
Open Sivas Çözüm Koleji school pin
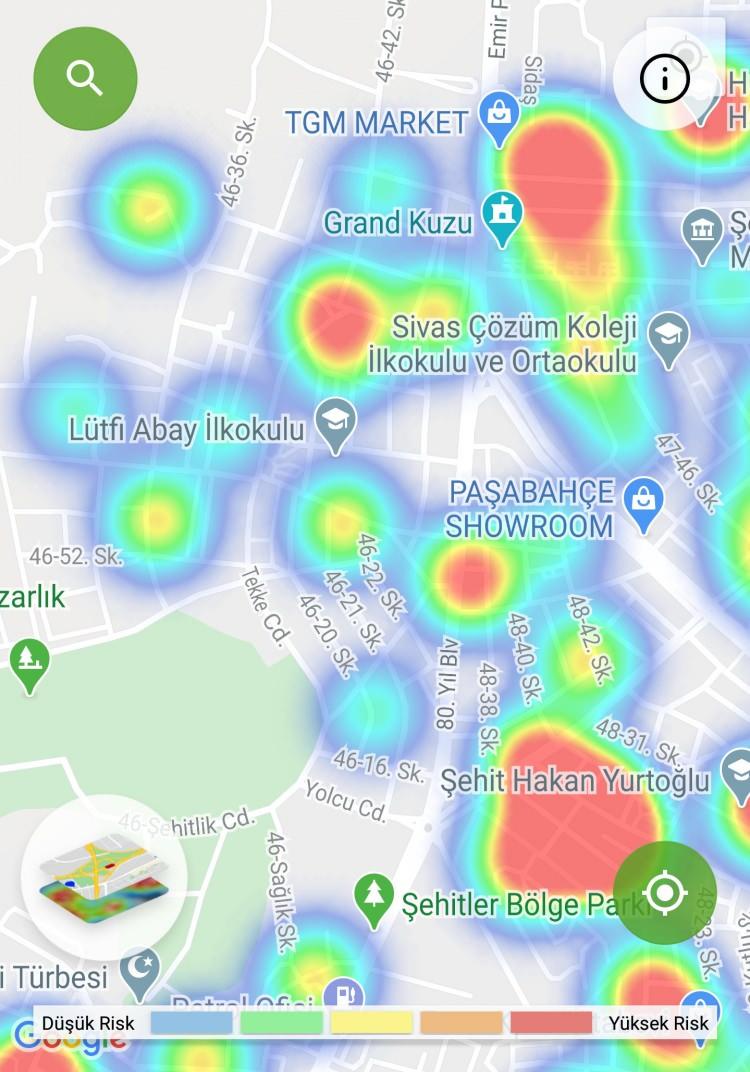pyautogui.click(x=669, y=340)
